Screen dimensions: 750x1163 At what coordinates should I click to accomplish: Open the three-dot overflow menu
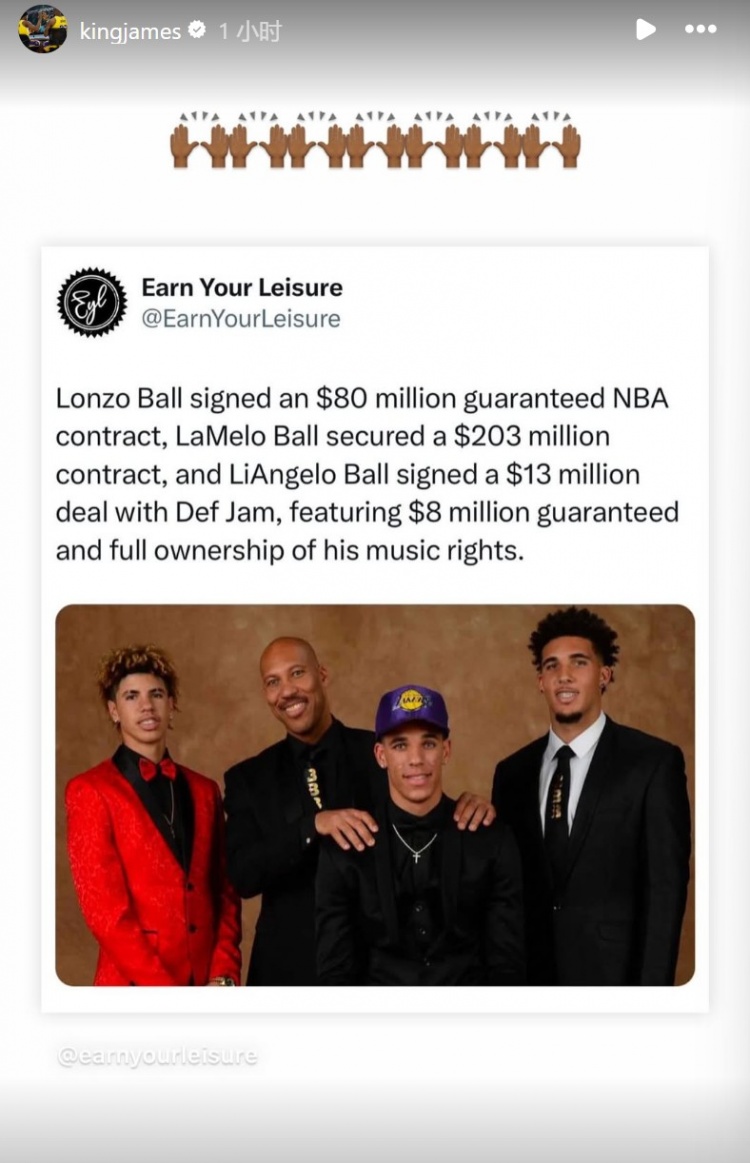700,30
